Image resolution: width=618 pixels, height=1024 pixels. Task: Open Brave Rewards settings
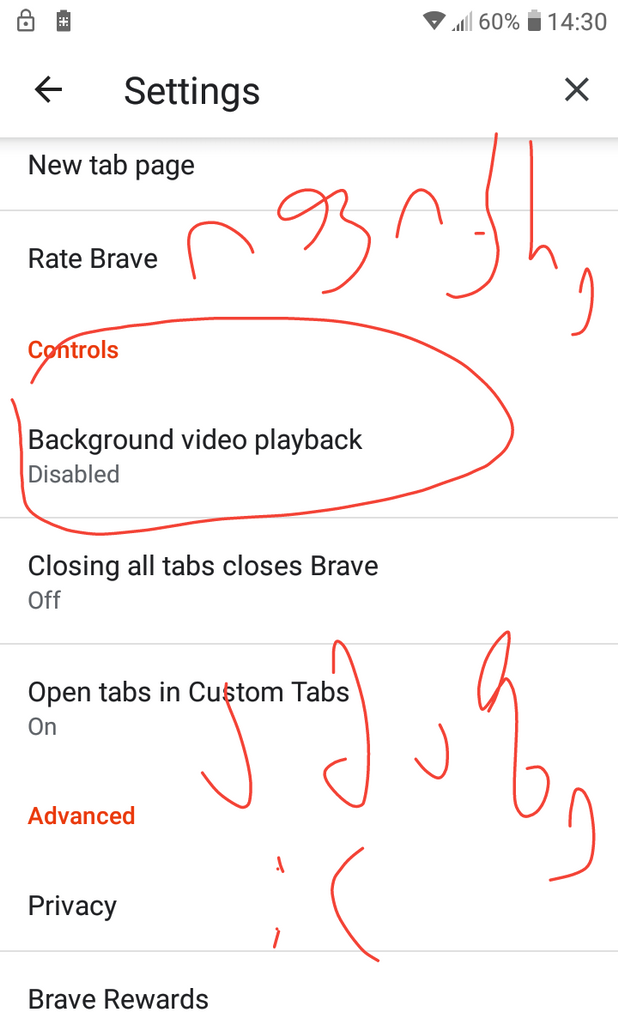(x=118, y=999)
